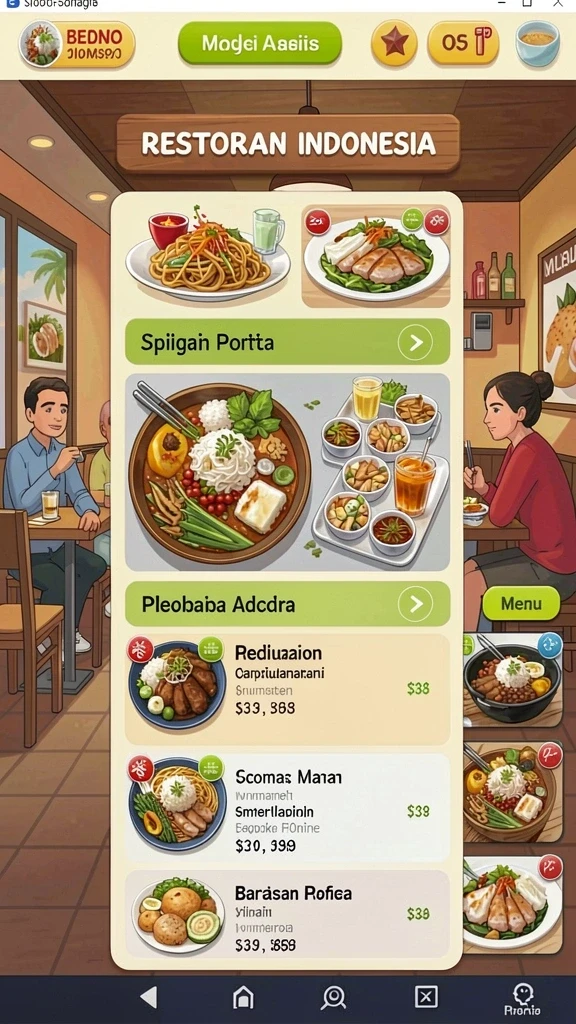Tap the OS currency button
Viewport: 576px width, 1024px height.
click(x=463, y=44)
